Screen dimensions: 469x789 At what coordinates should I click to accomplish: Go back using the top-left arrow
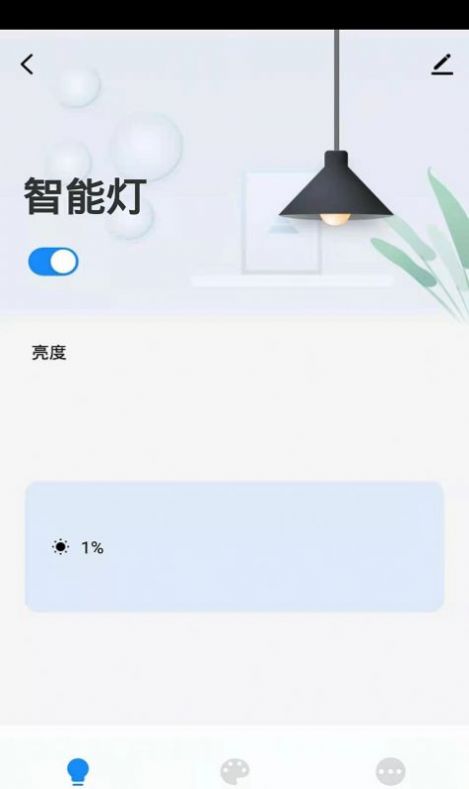coord(27,64)
